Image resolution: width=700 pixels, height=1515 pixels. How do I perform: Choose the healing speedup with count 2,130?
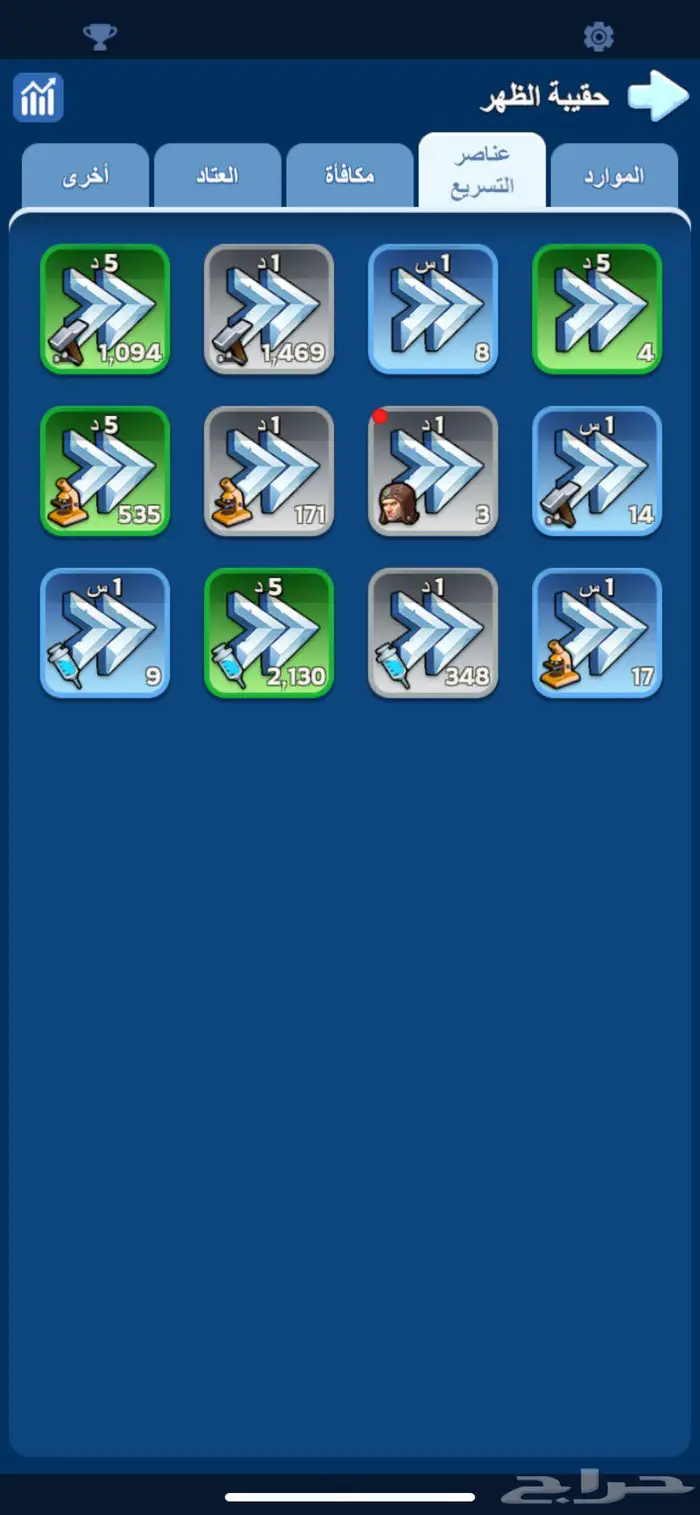click(269, 633)
